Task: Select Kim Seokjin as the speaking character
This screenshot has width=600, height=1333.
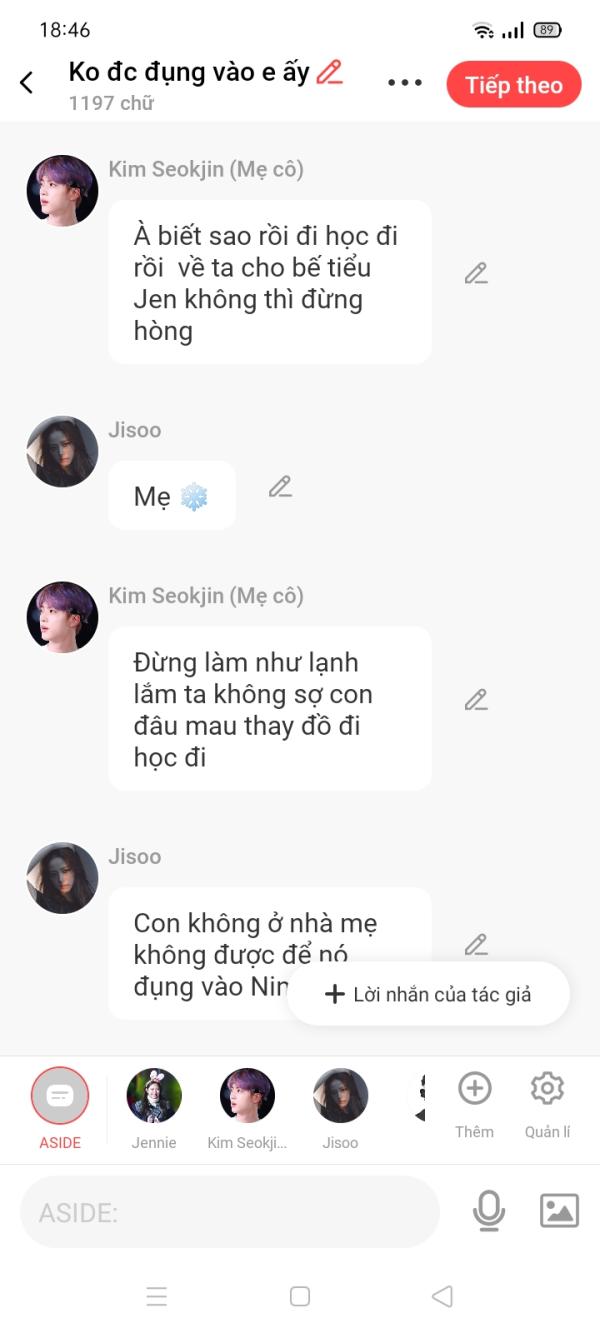Action: click(247, 1098)
